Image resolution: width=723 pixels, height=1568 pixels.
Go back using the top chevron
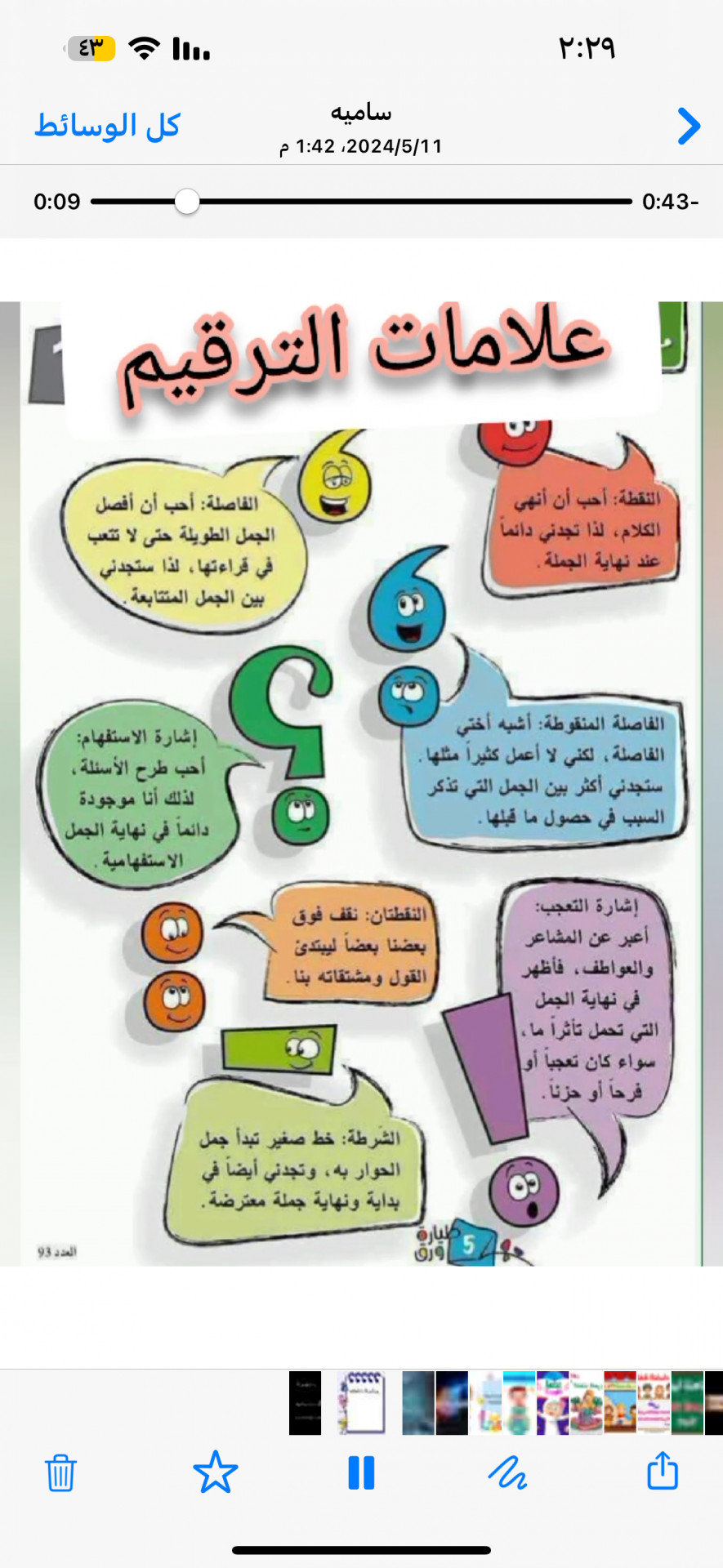coord(689,127)
